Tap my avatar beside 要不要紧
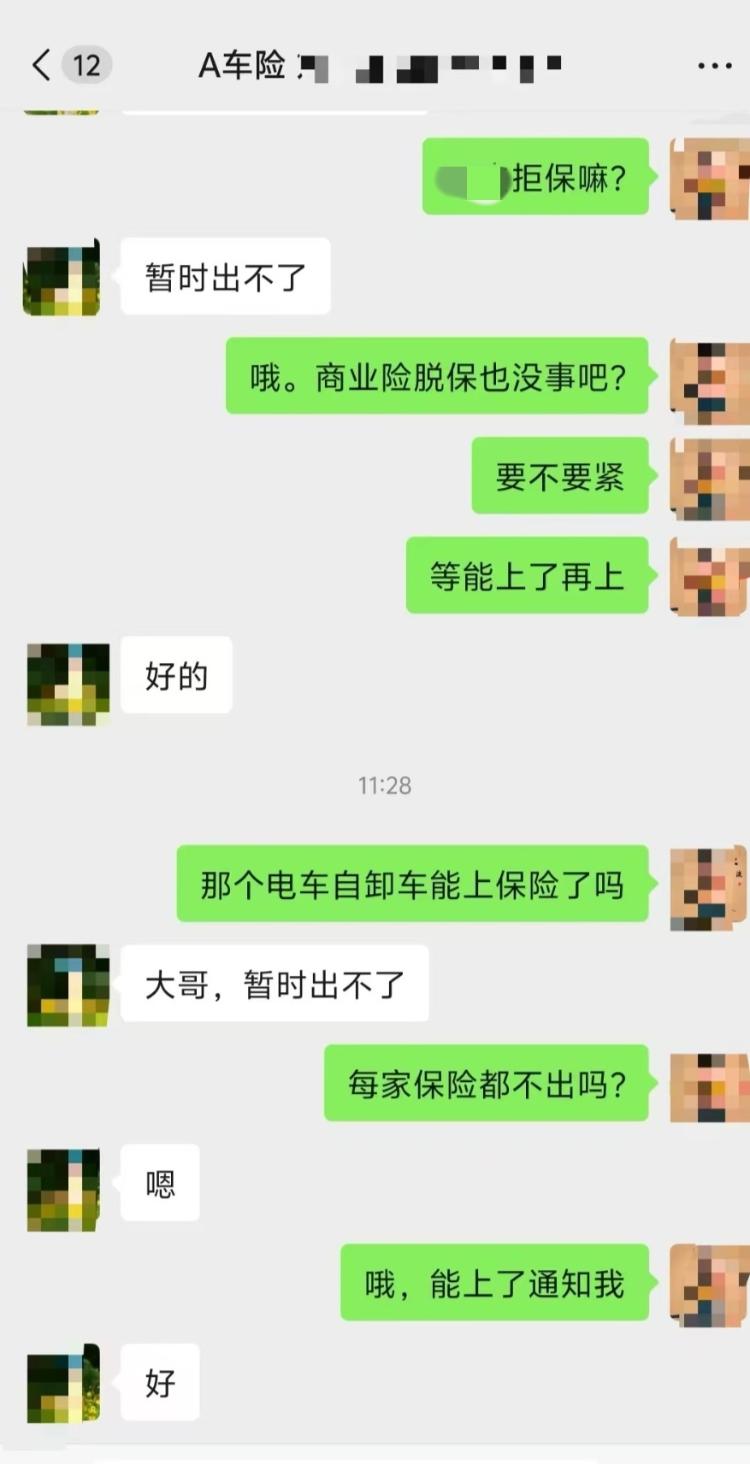This screenshot has width=750, height=1464. [x=709, y=478]
